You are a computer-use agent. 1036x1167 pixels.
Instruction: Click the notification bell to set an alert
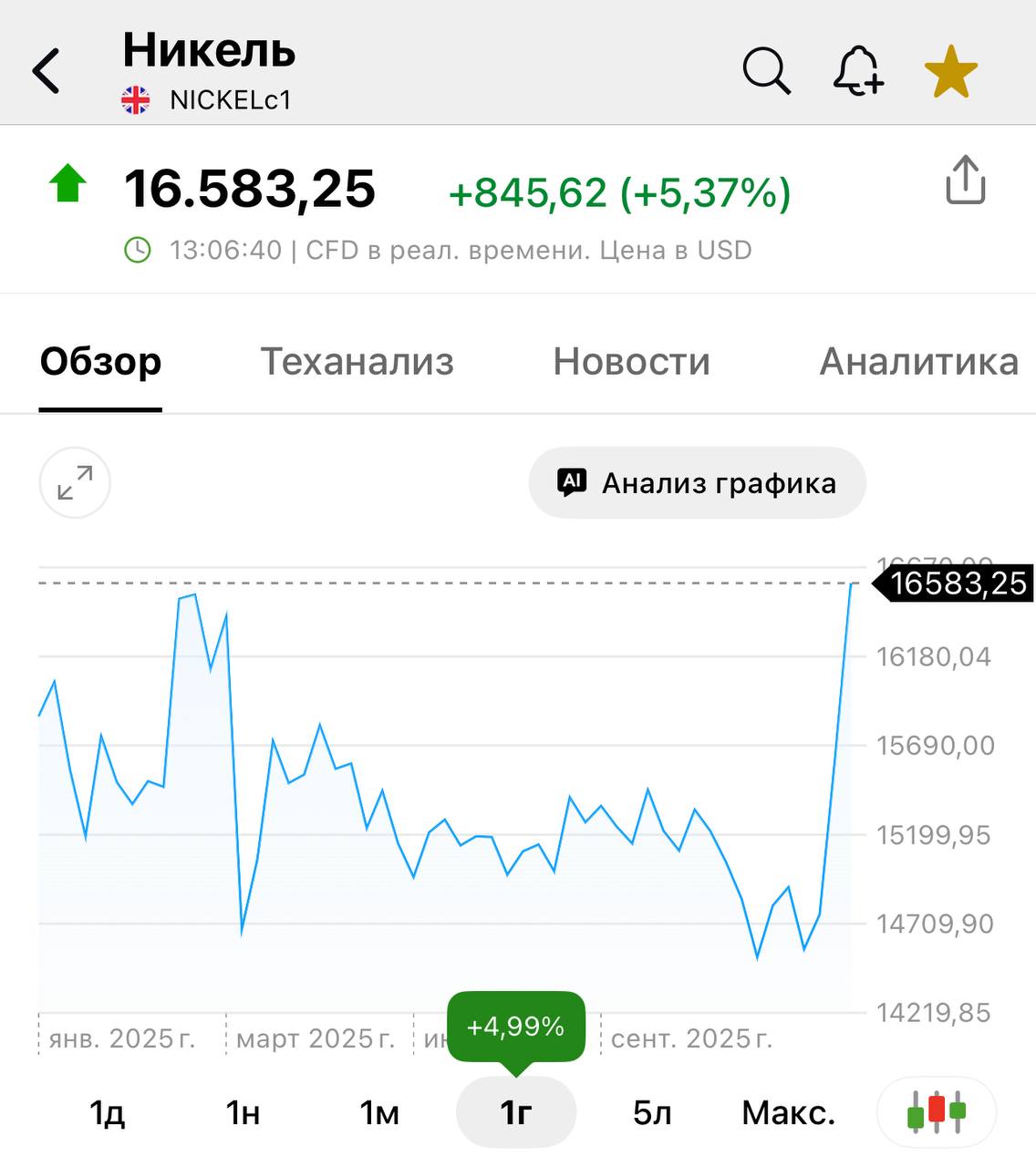pyautogui.click(x=858, y=72)
